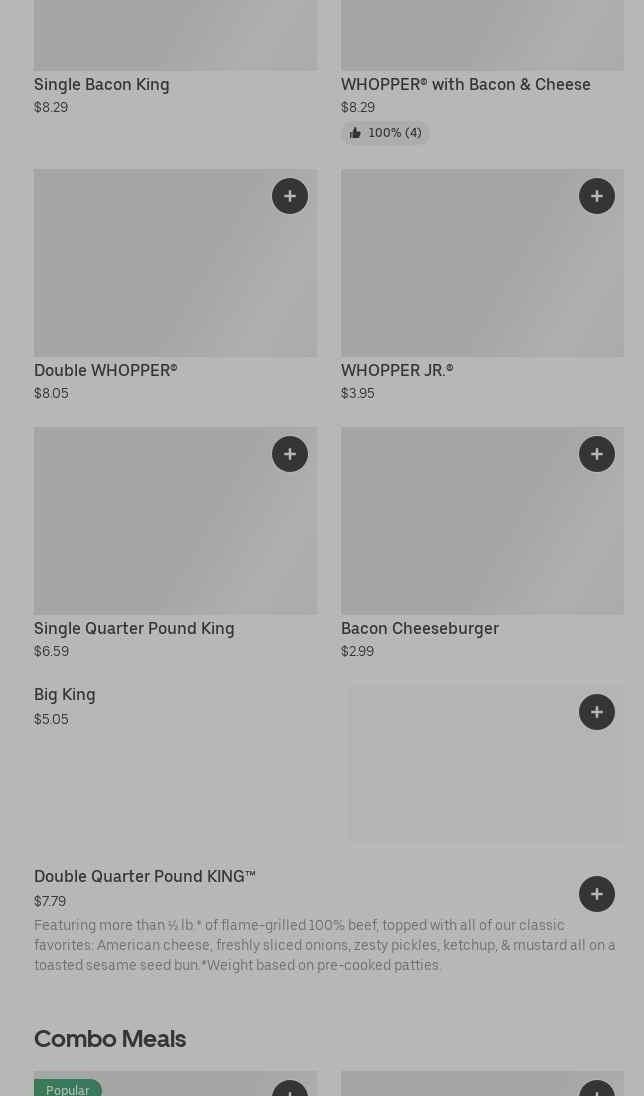Add Bacon Cheeseburger with the plus icon
Image resolution: width=644 pixels, height=1096 pixels.
(x=597, y=454)
